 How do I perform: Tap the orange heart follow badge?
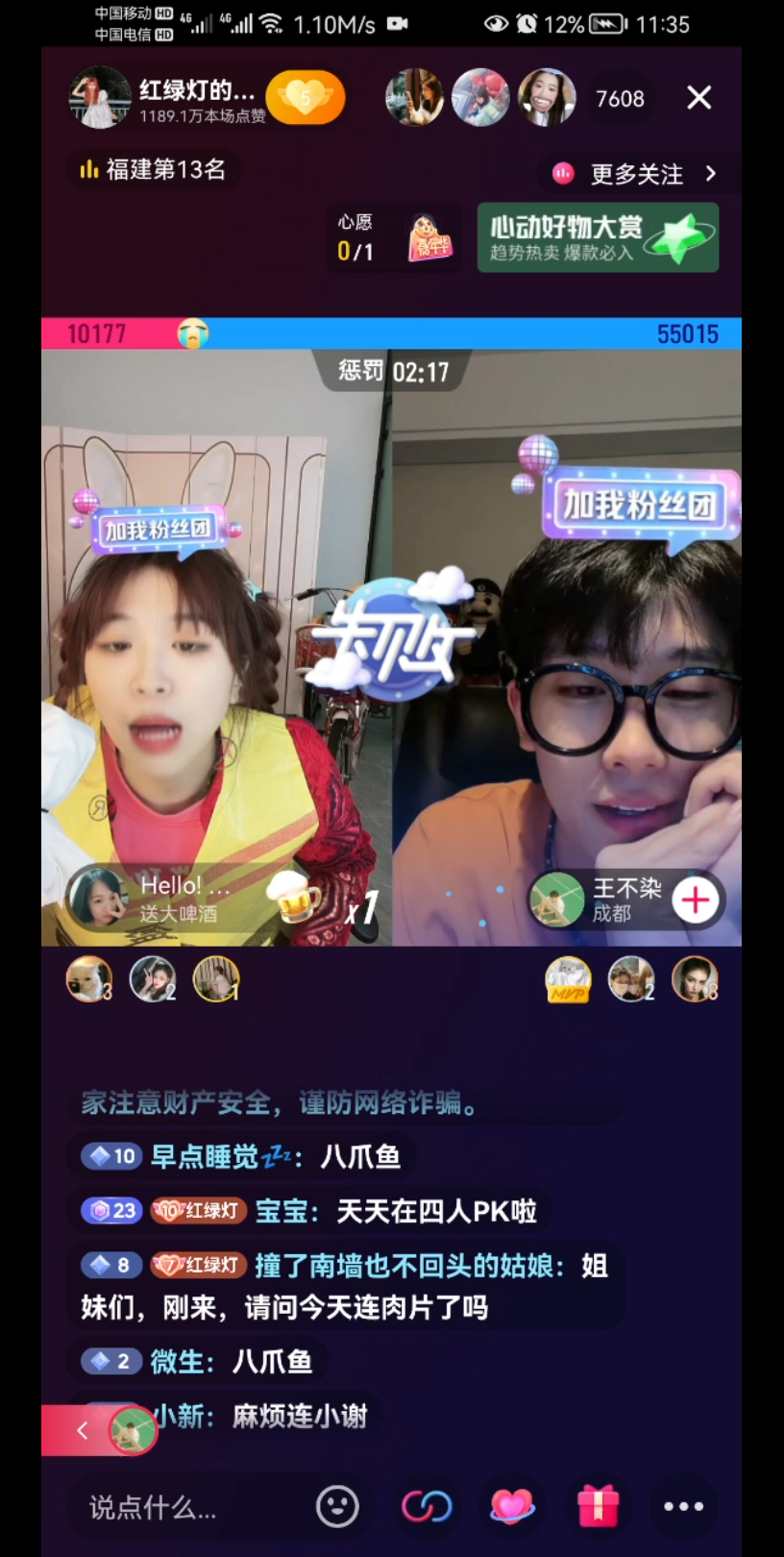305,97
